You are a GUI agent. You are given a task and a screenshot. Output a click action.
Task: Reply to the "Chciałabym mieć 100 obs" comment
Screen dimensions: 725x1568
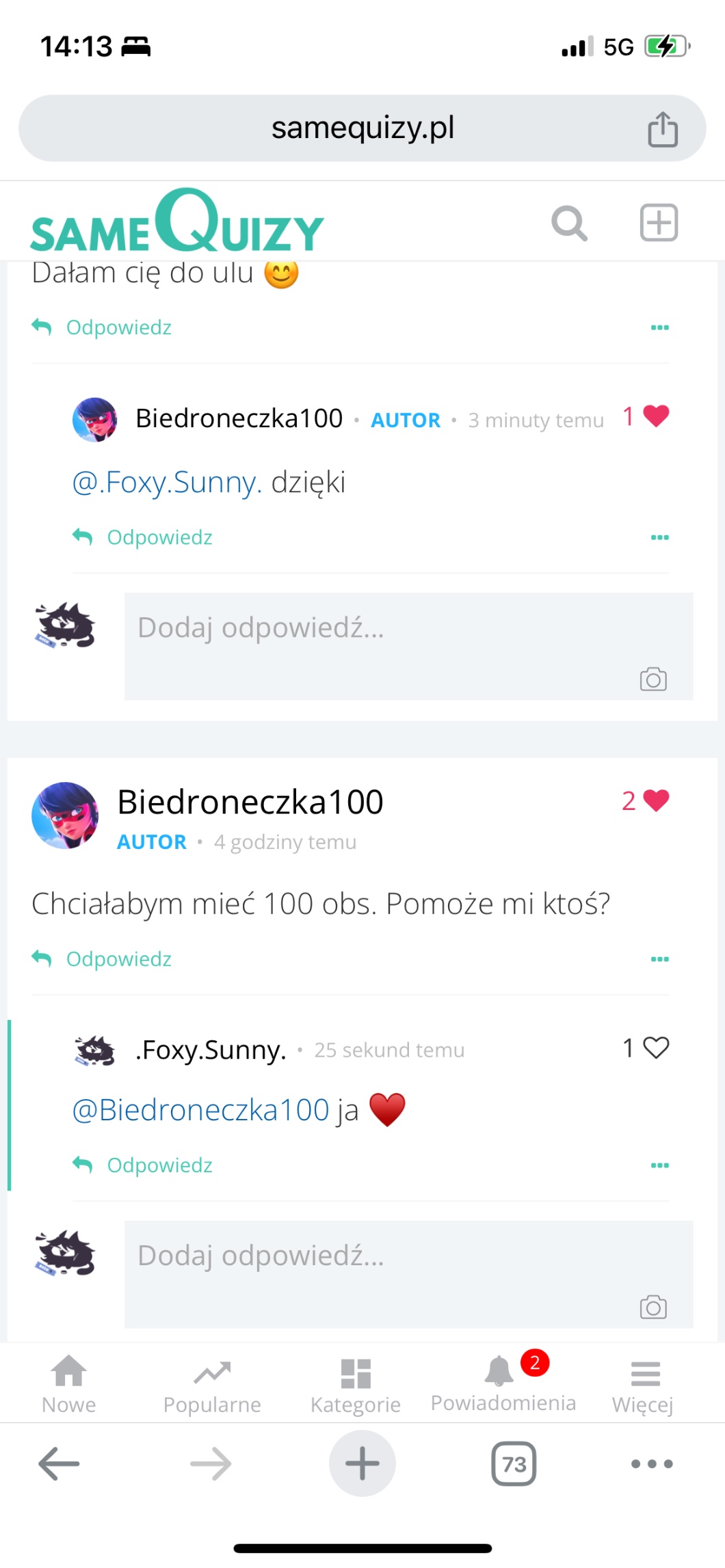[x=102, y=959]
